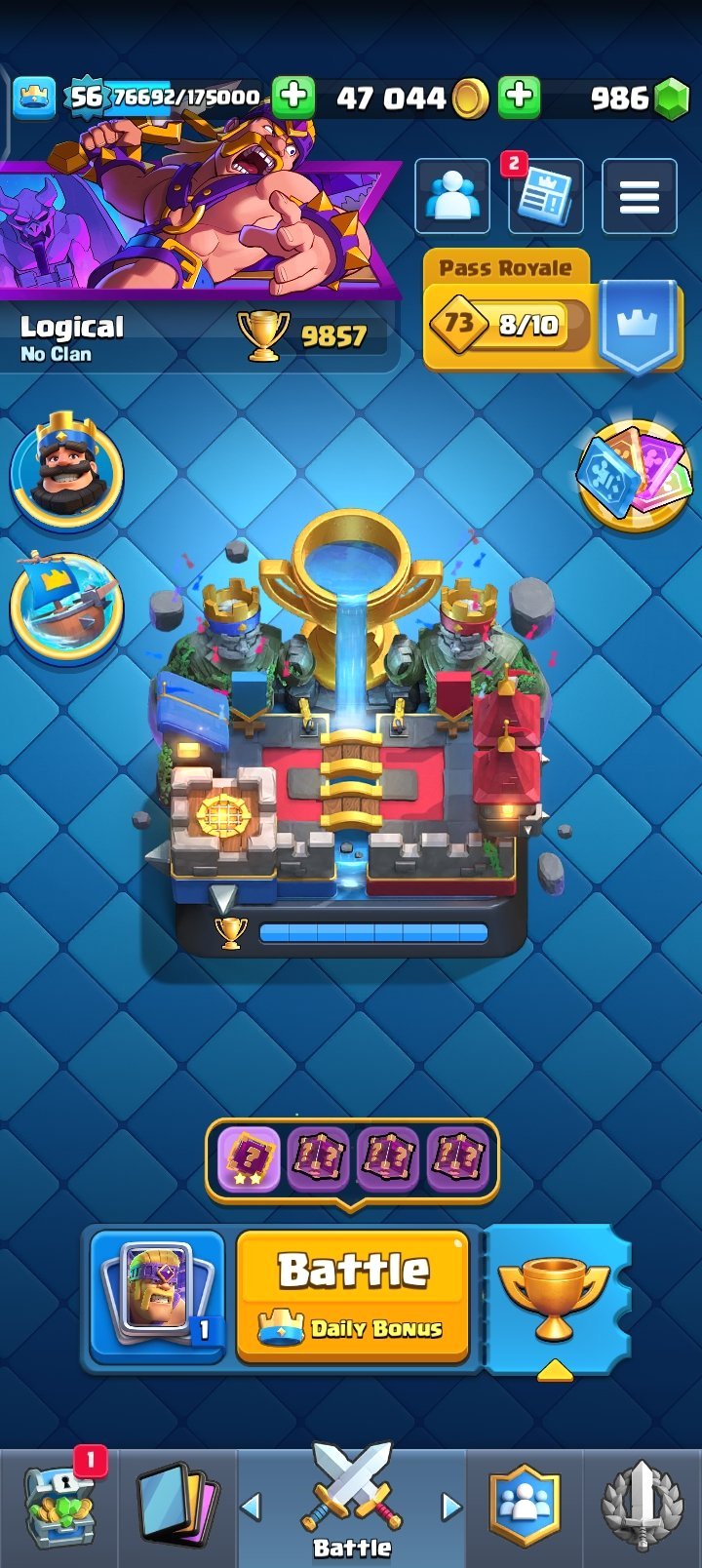Image resolution: width=702 pixels, height=1568 pixels.
Task: Tap the green plus next to gold
Action: point(520,97)
